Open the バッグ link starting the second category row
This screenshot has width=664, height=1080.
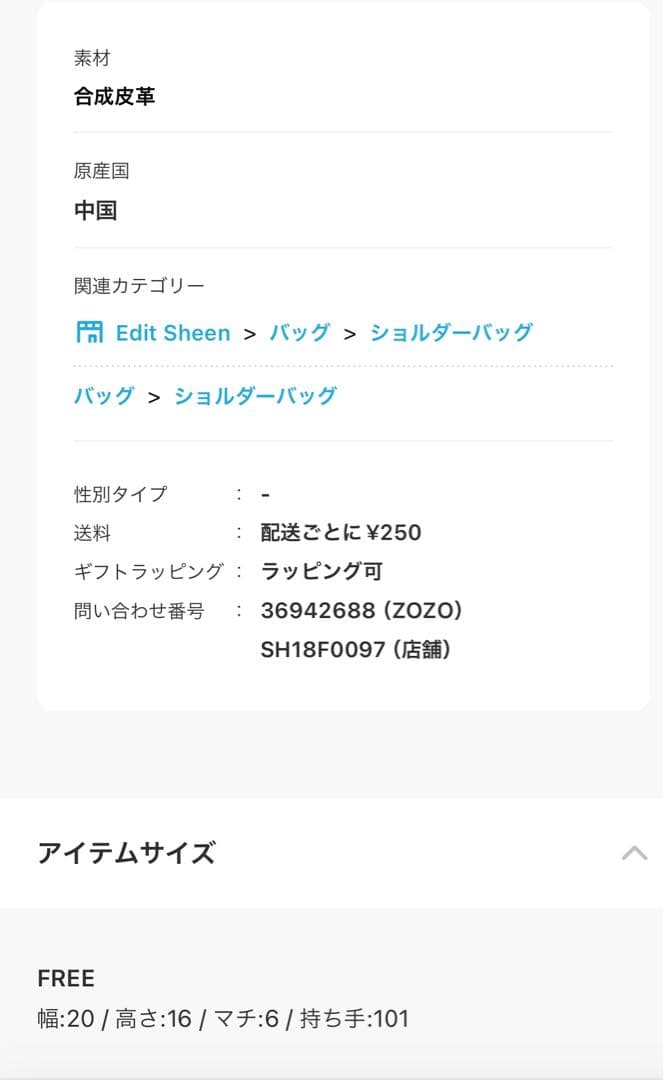click(x=103, y=396)
